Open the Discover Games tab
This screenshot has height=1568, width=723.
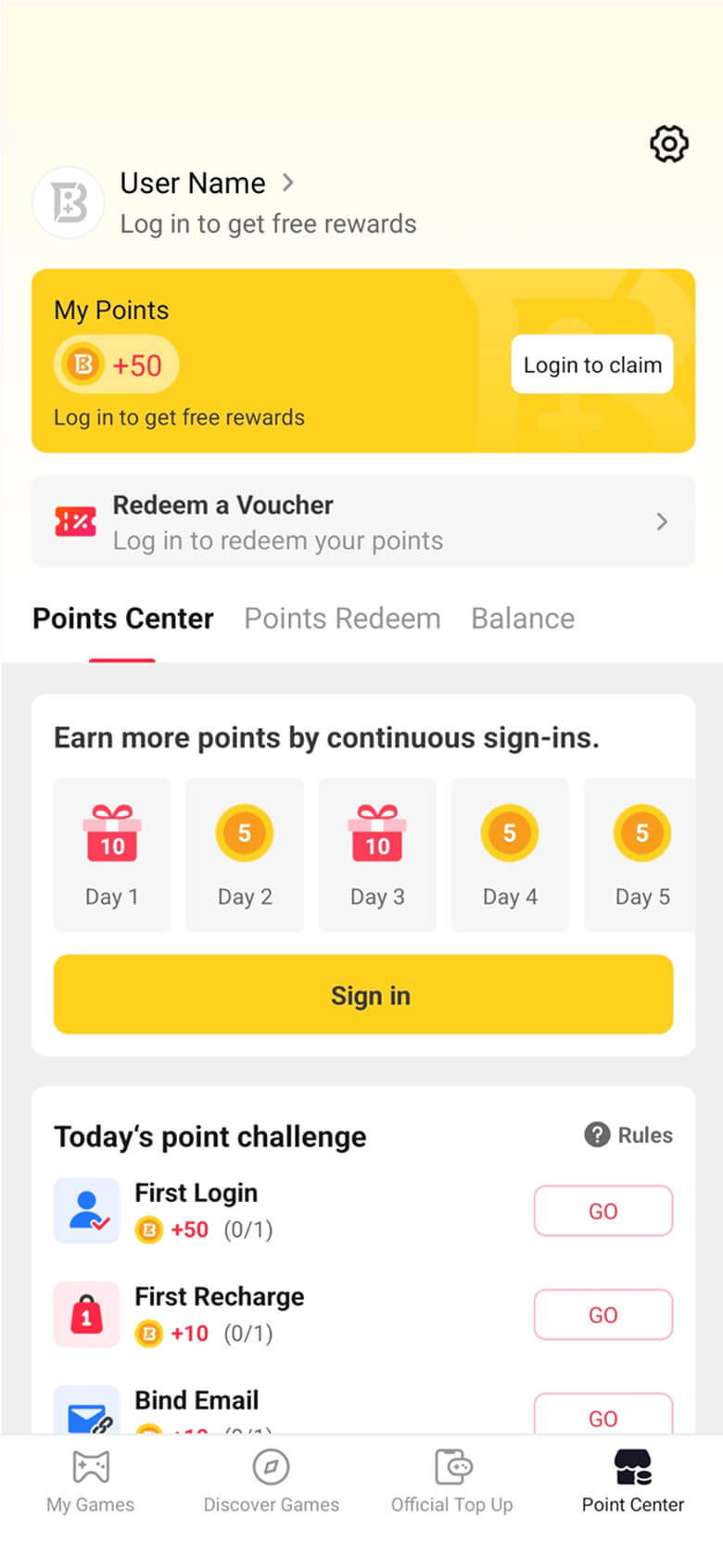click(272, 1482)
